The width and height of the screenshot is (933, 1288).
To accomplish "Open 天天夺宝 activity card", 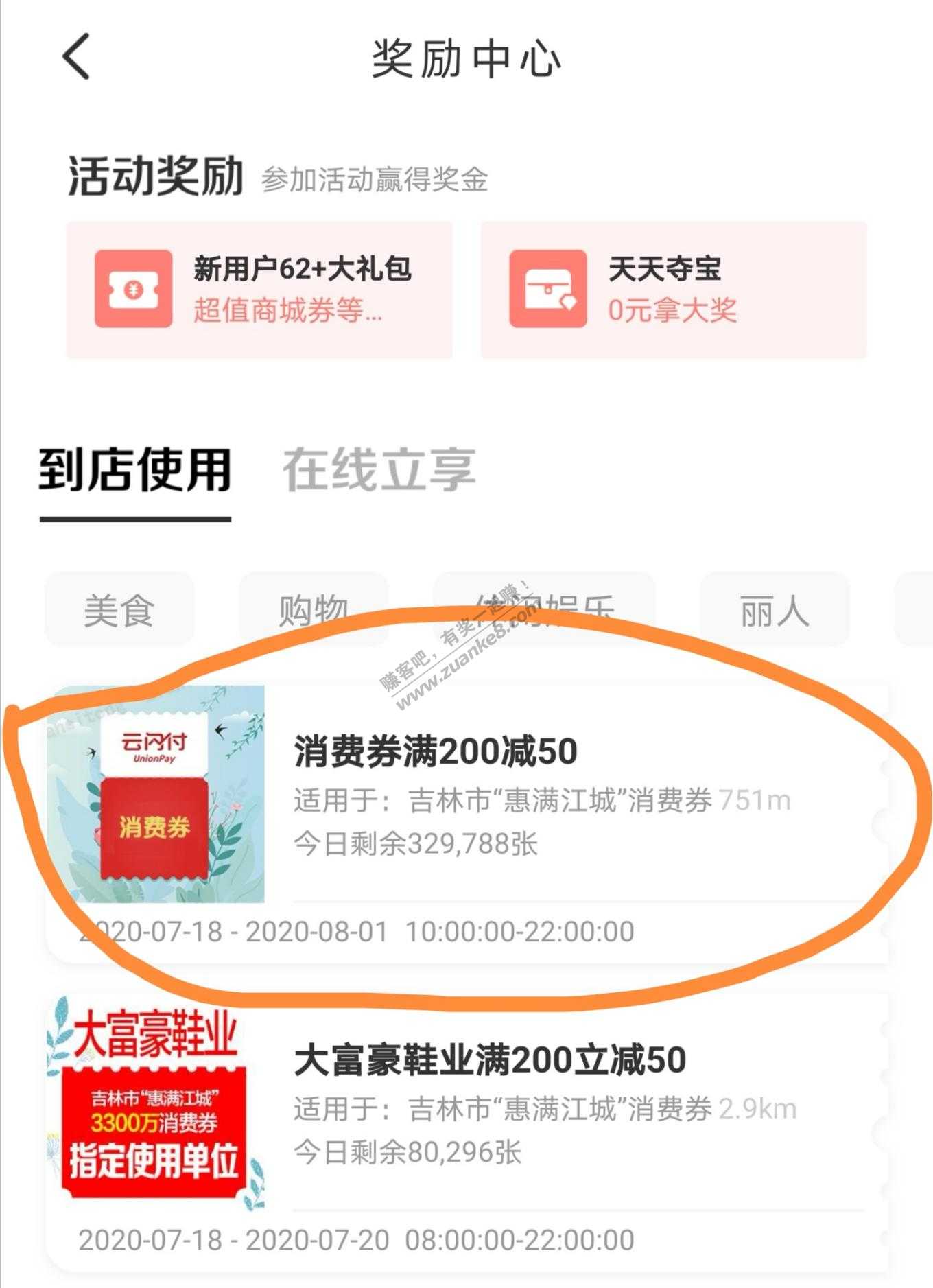I will [673, 289].
